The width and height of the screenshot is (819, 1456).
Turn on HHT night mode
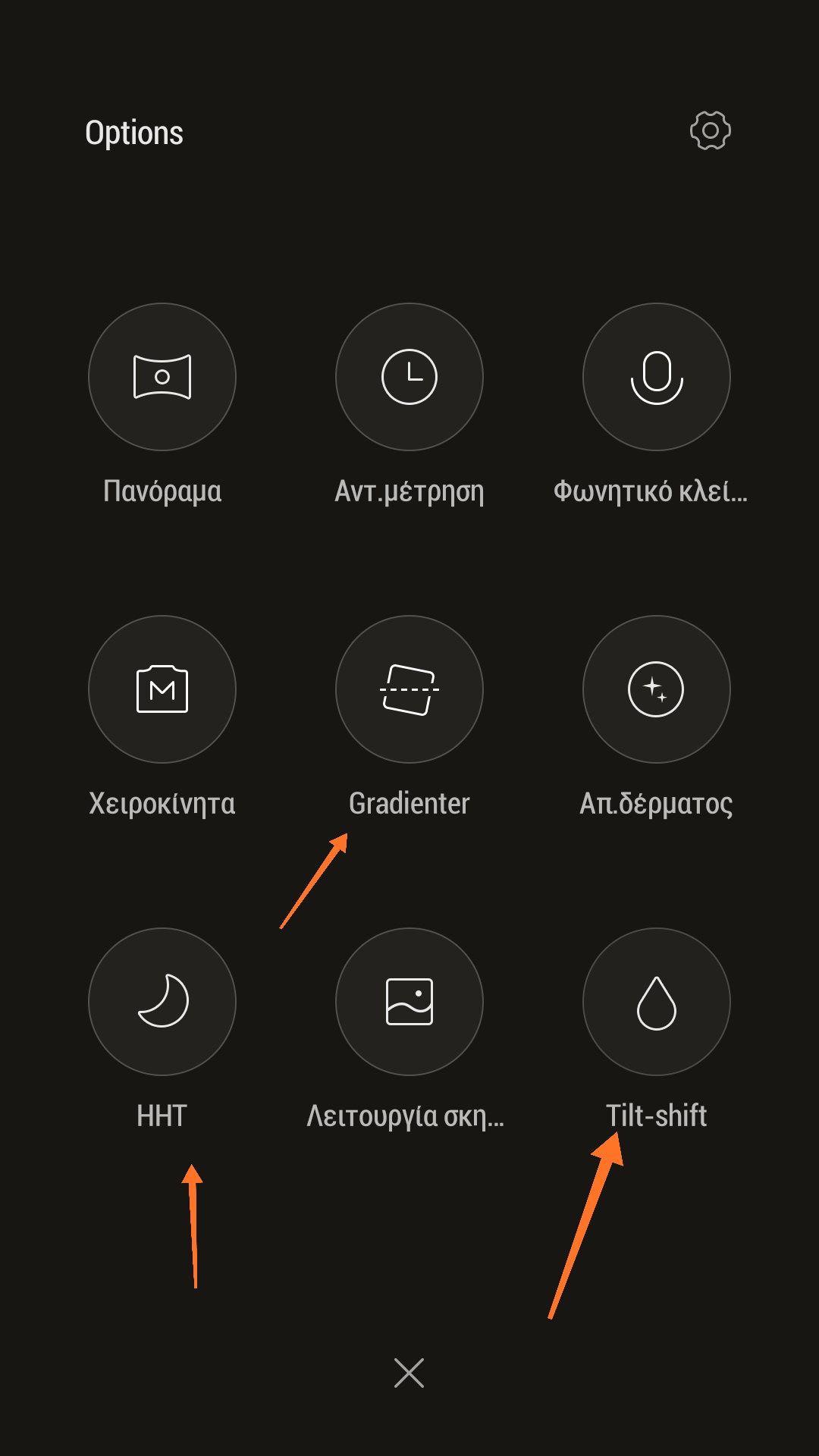(x=162, y=1002)
